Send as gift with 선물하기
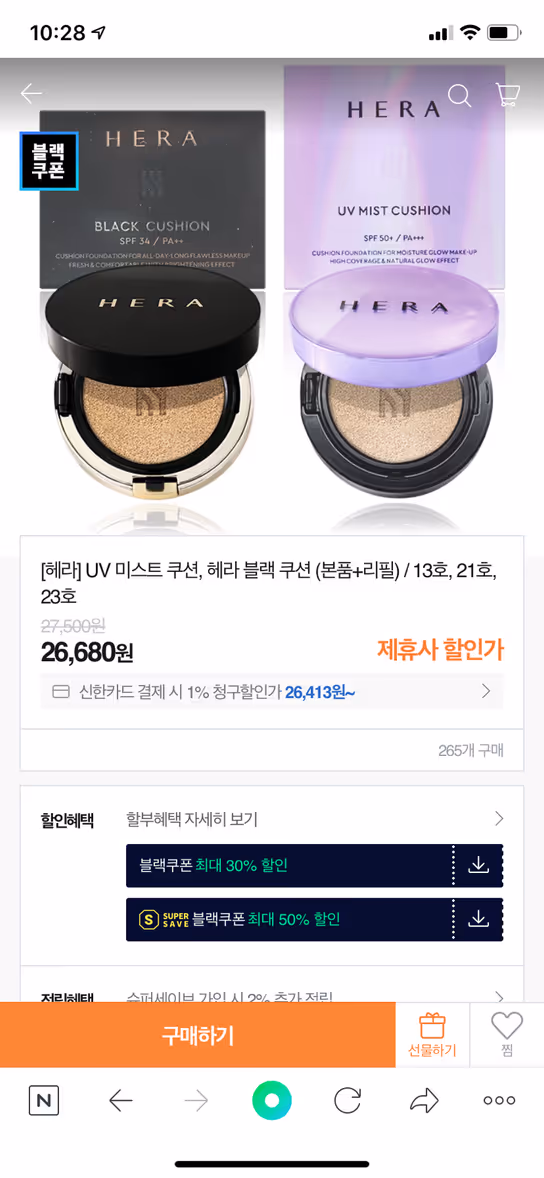544x1178 pixels. pyautogui.click(x=432, y=1035)
